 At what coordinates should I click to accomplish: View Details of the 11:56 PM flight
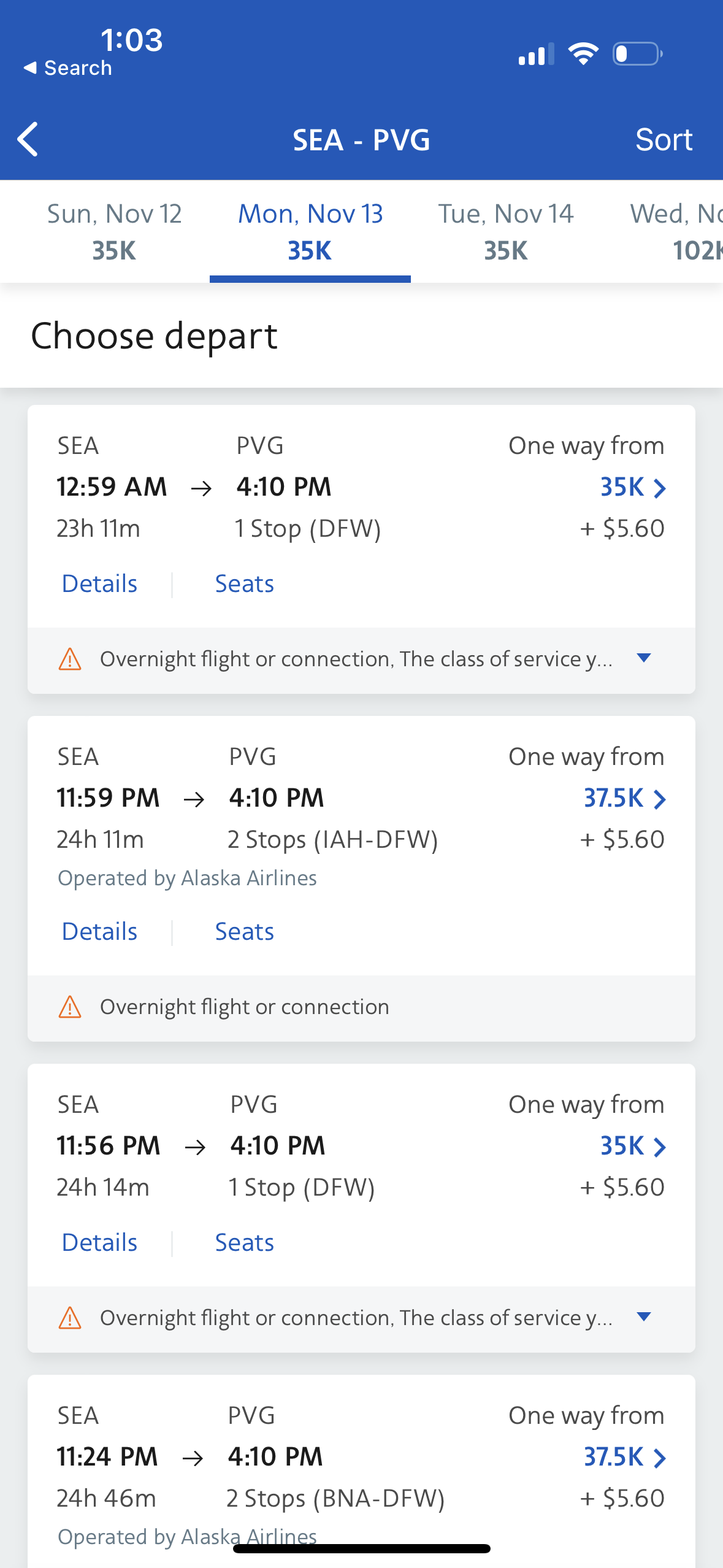point(100,1242)
